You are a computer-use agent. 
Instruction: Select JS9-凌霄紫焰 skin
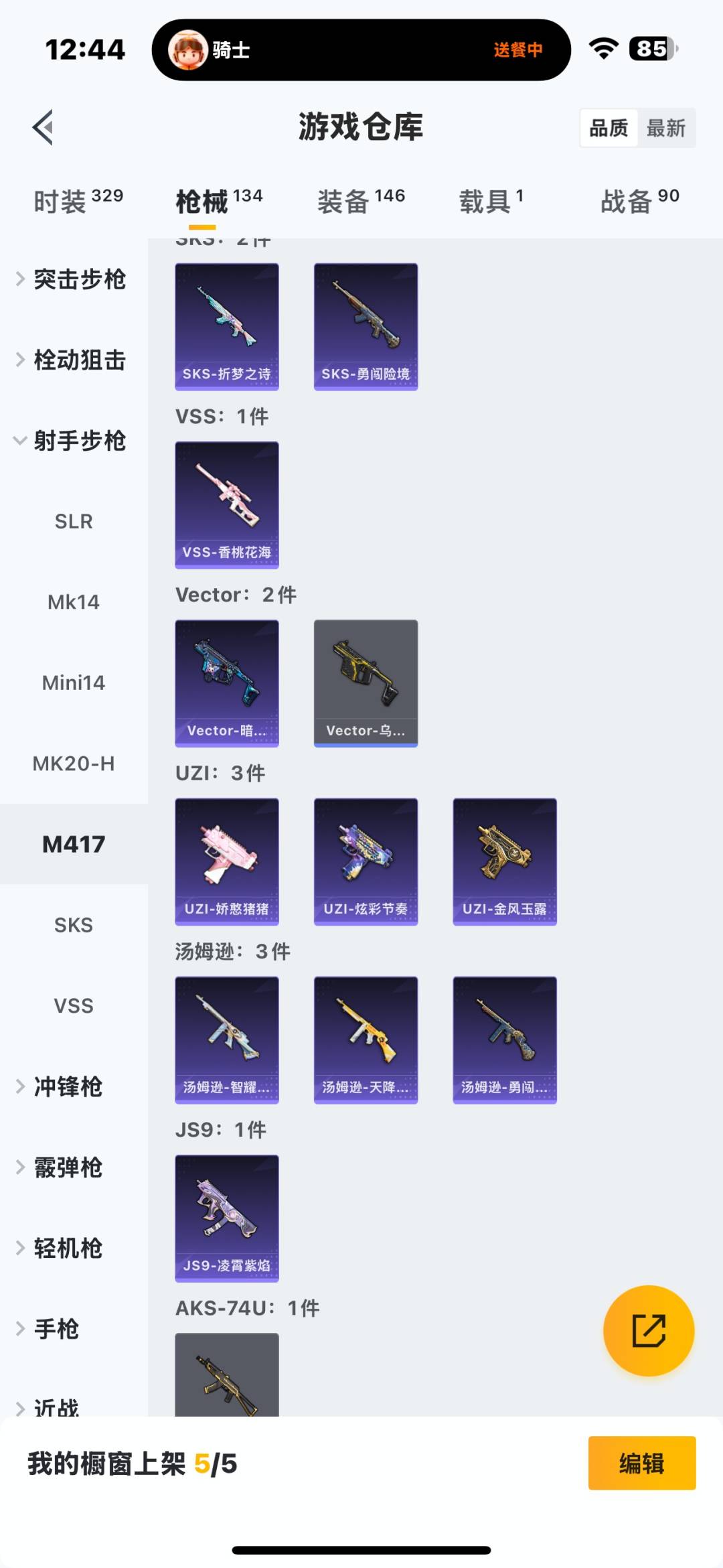(227, 1219)
